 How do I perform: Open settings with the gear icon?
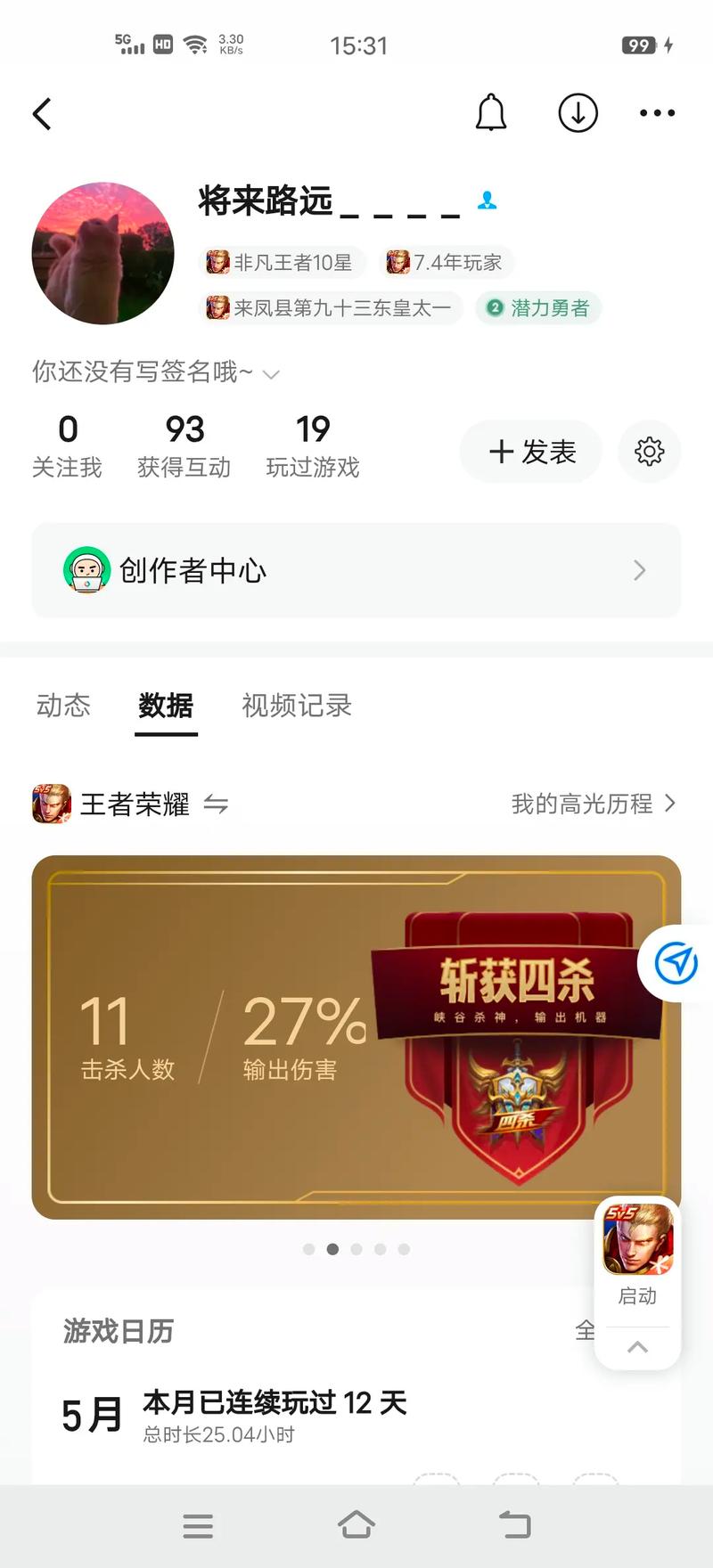pos(649,452)
